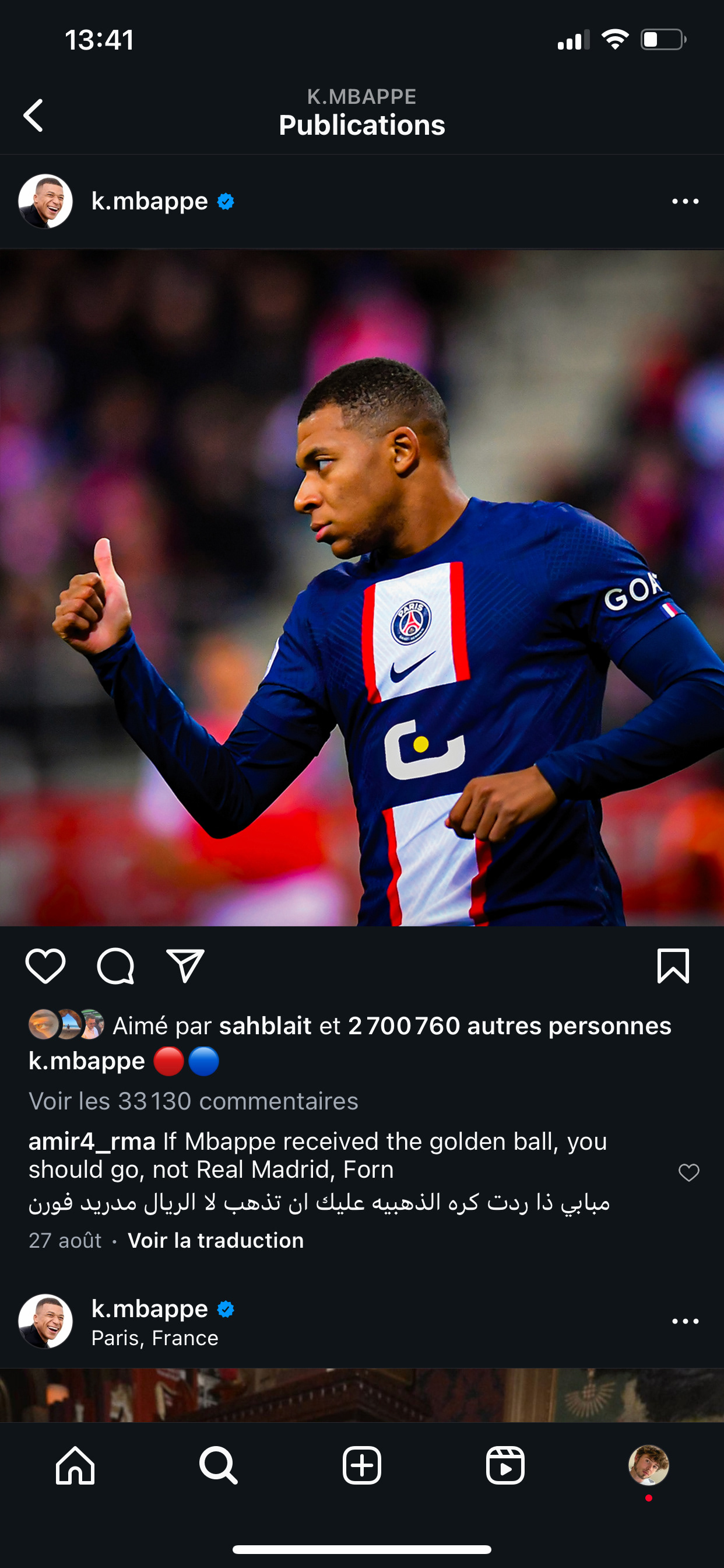Image resolution: width=724 pixels, height=1568 pixels.
Task: Share the post via send icon
Action: (185, 966)
